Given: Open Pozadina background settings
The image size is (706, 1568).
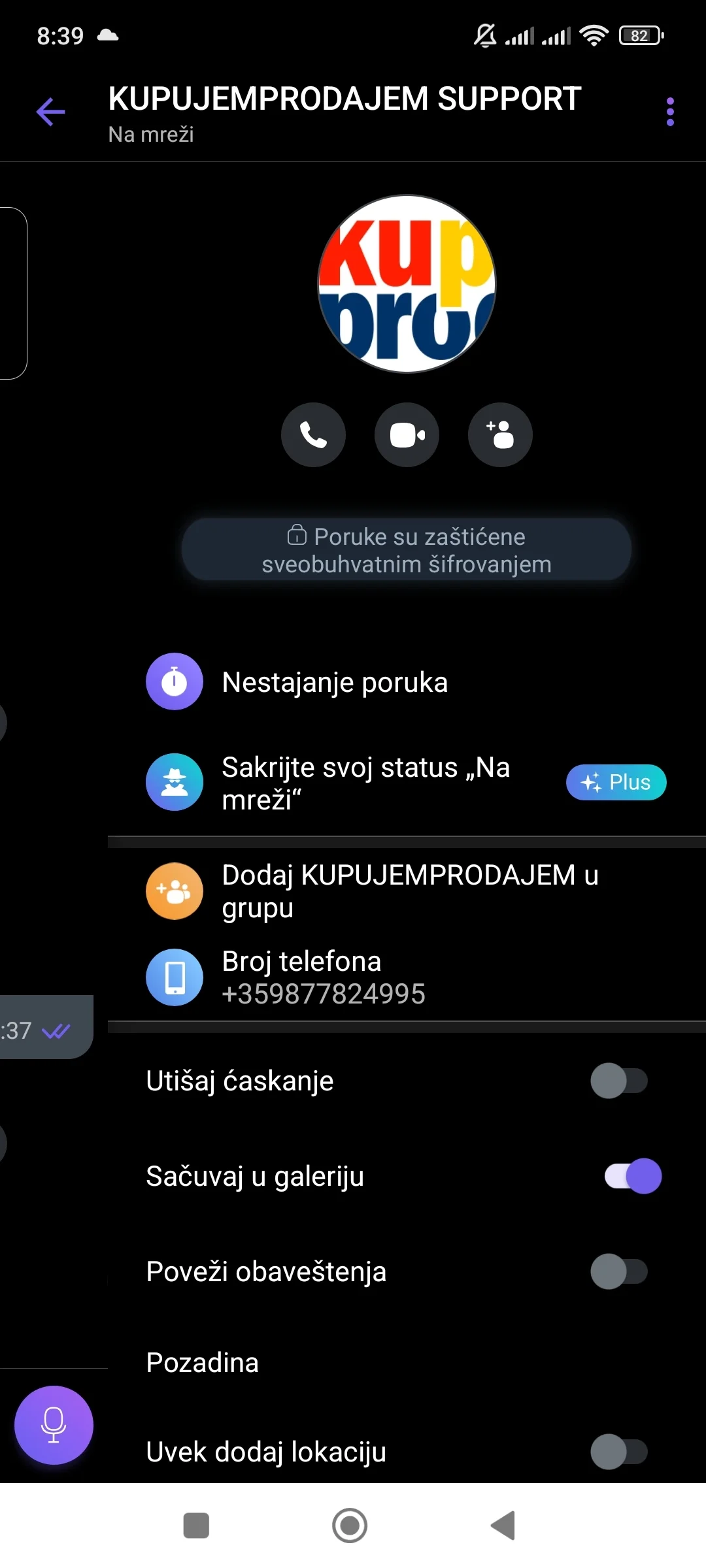Looking at the screenshot, I should point(203,1363).
